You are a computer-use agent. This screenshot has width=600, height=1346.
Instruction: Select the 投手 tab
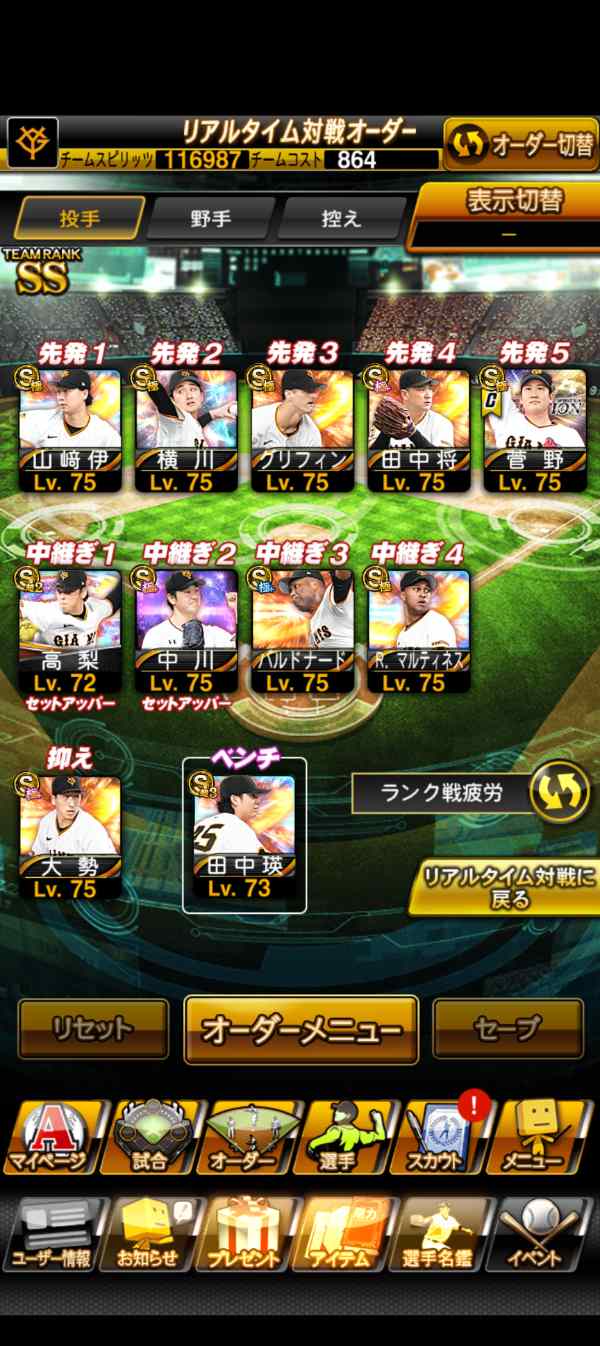[80, 219]
